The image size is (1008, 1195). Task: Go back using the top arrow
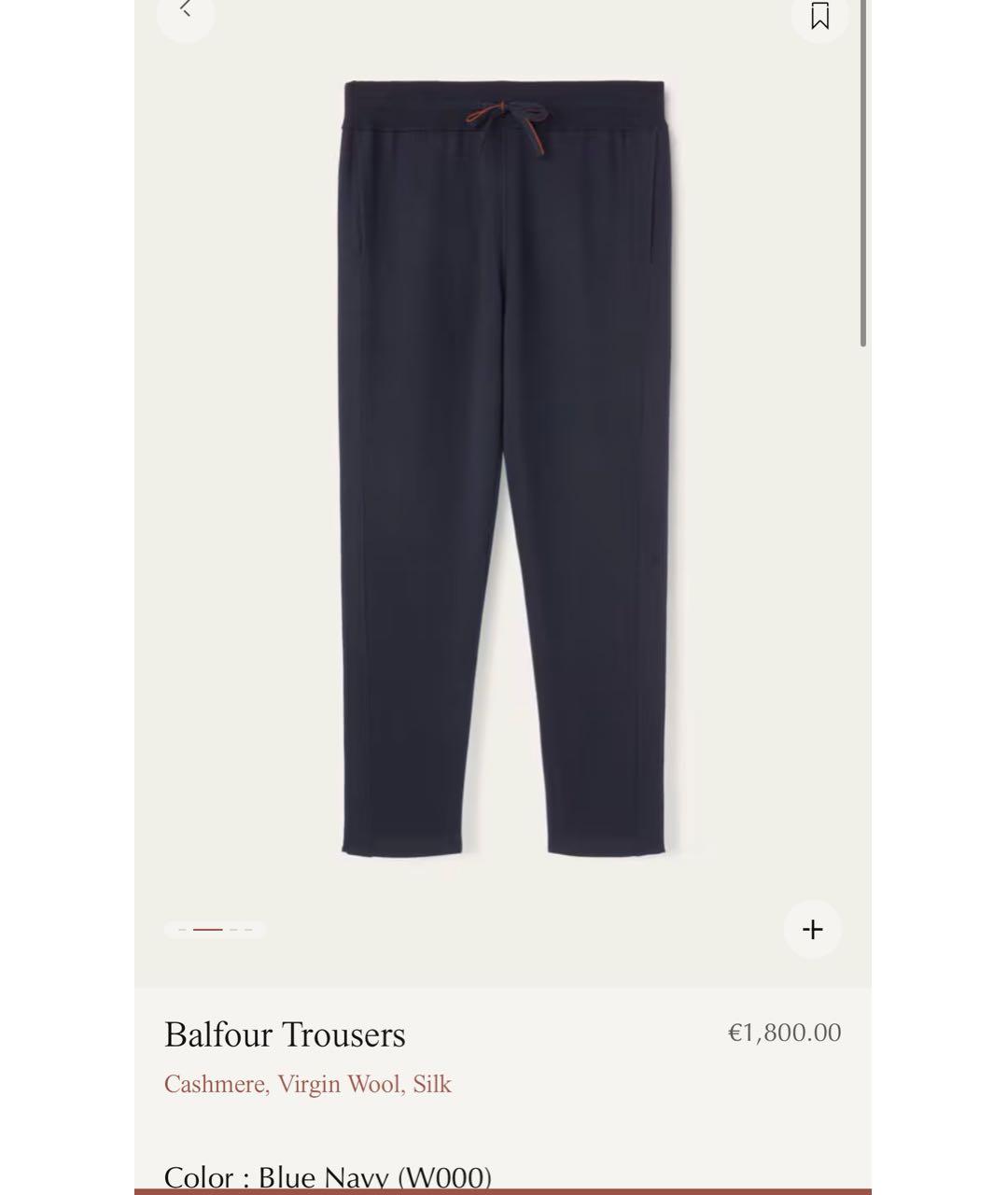coord(186,11)
